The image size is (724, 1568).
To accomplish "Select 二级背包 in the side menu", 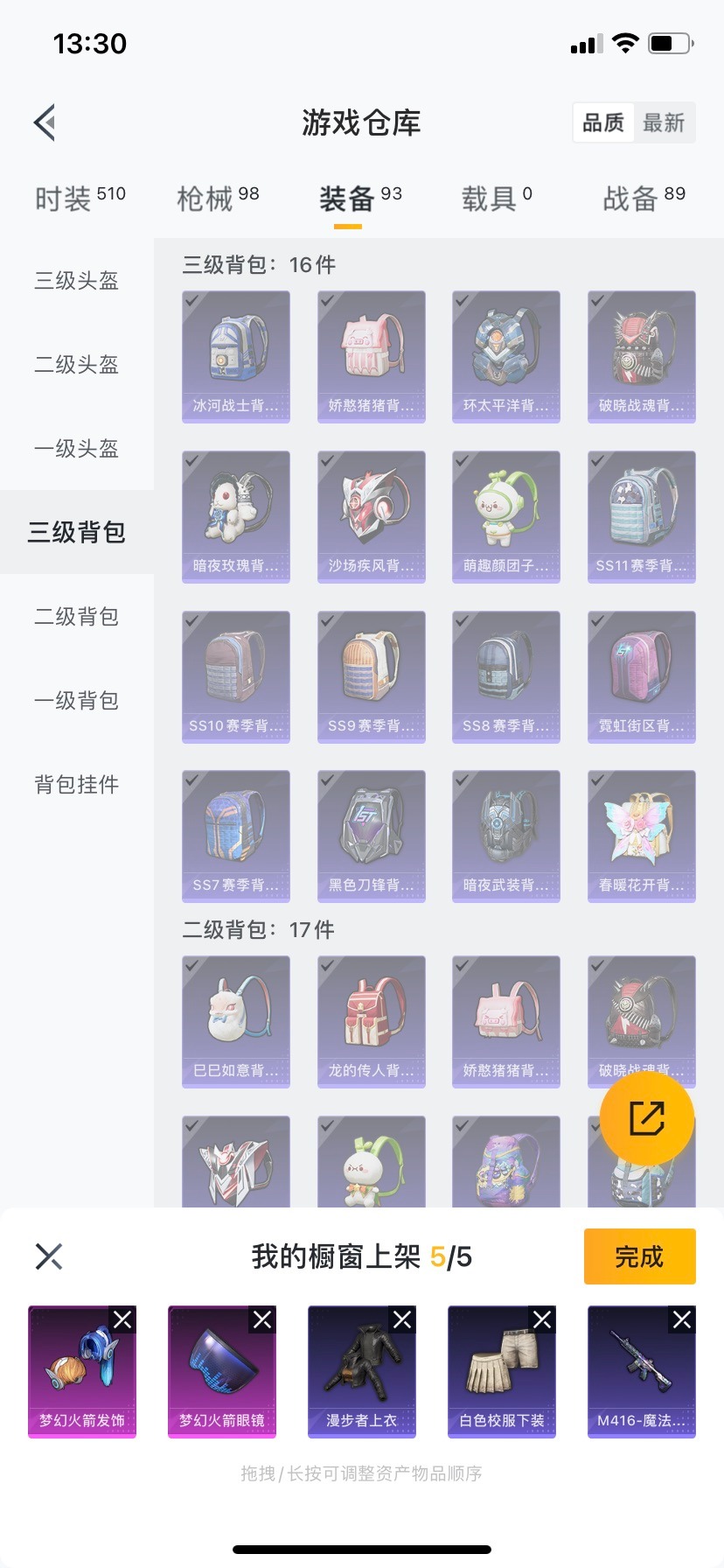I will click(x=77, y=617).
